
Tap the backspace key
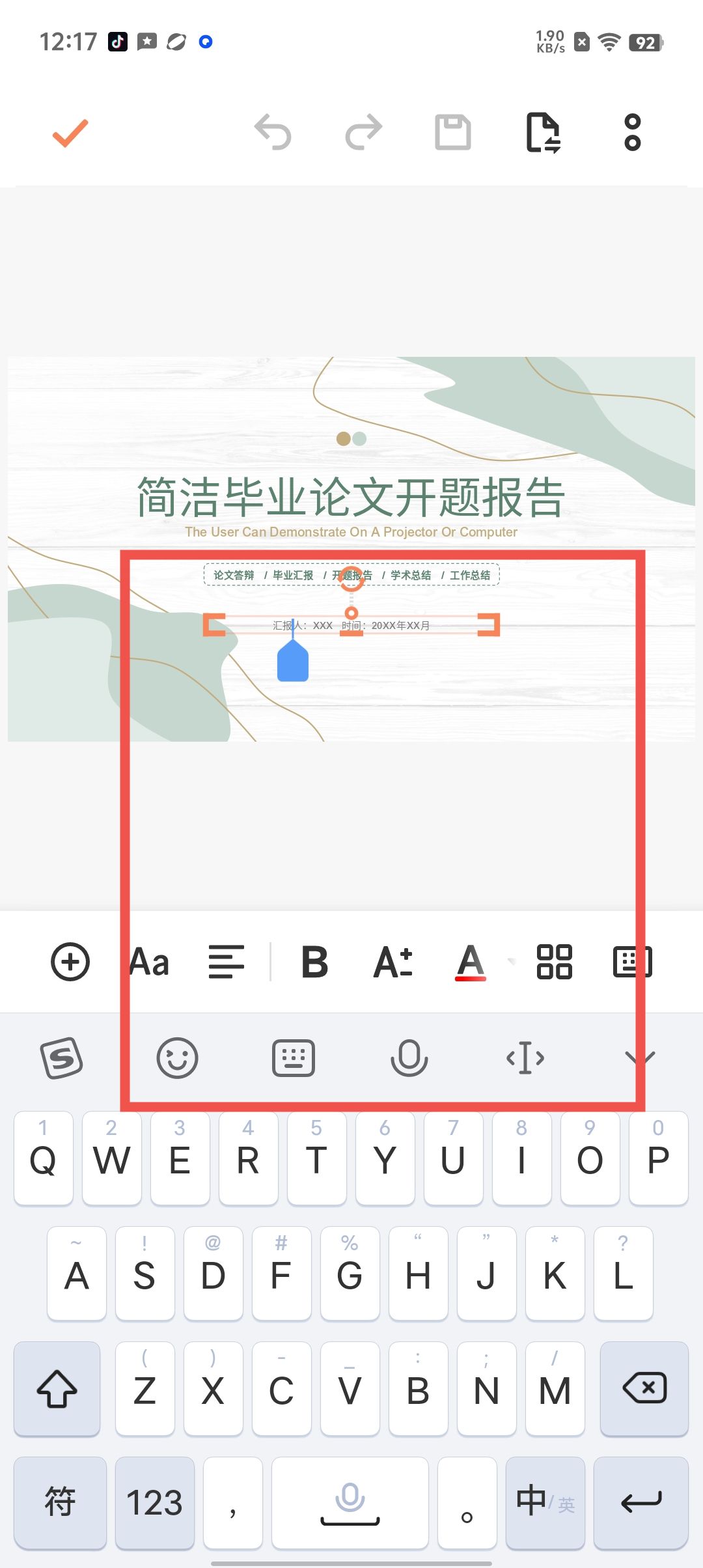pyautogui.click(x=644, y=1388)
